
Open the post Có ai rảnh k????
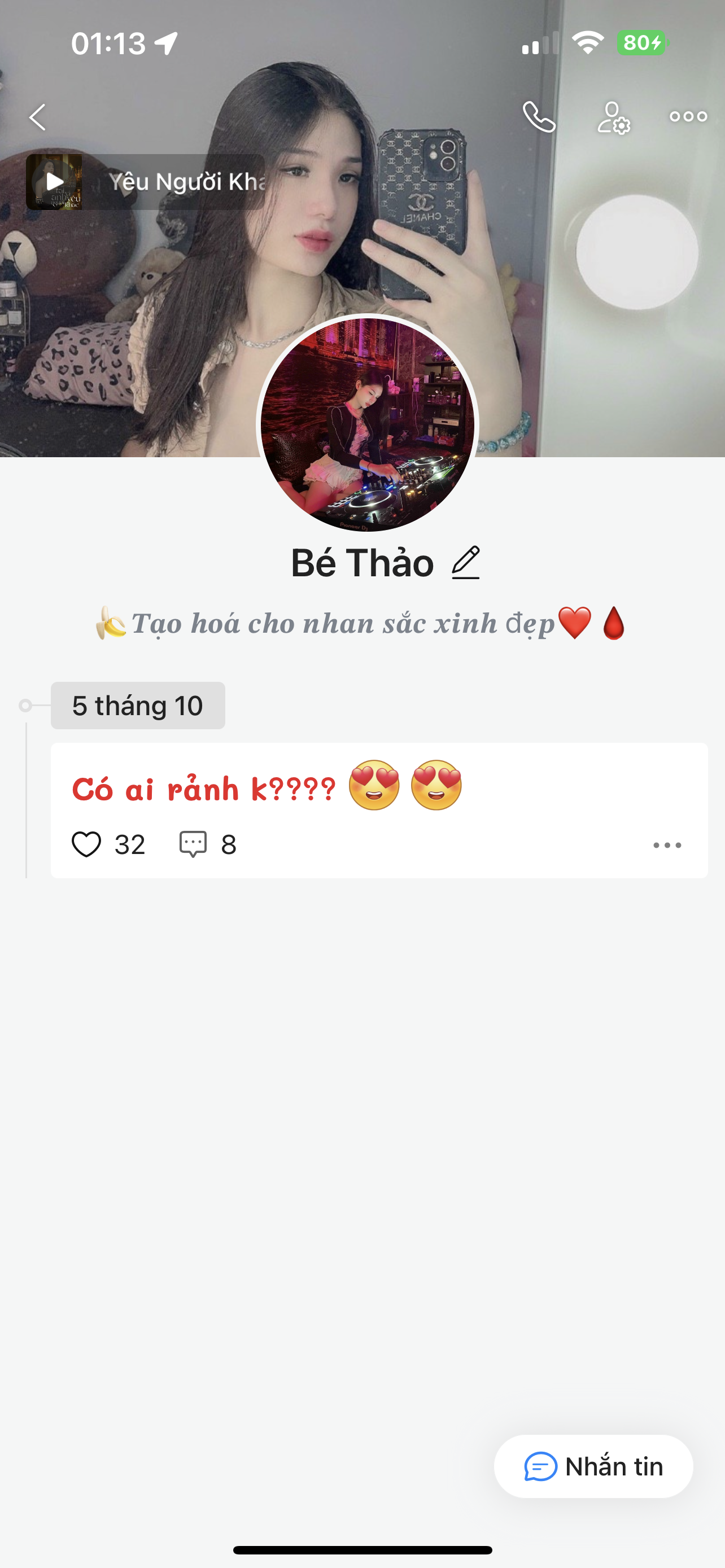coord(204,789)
